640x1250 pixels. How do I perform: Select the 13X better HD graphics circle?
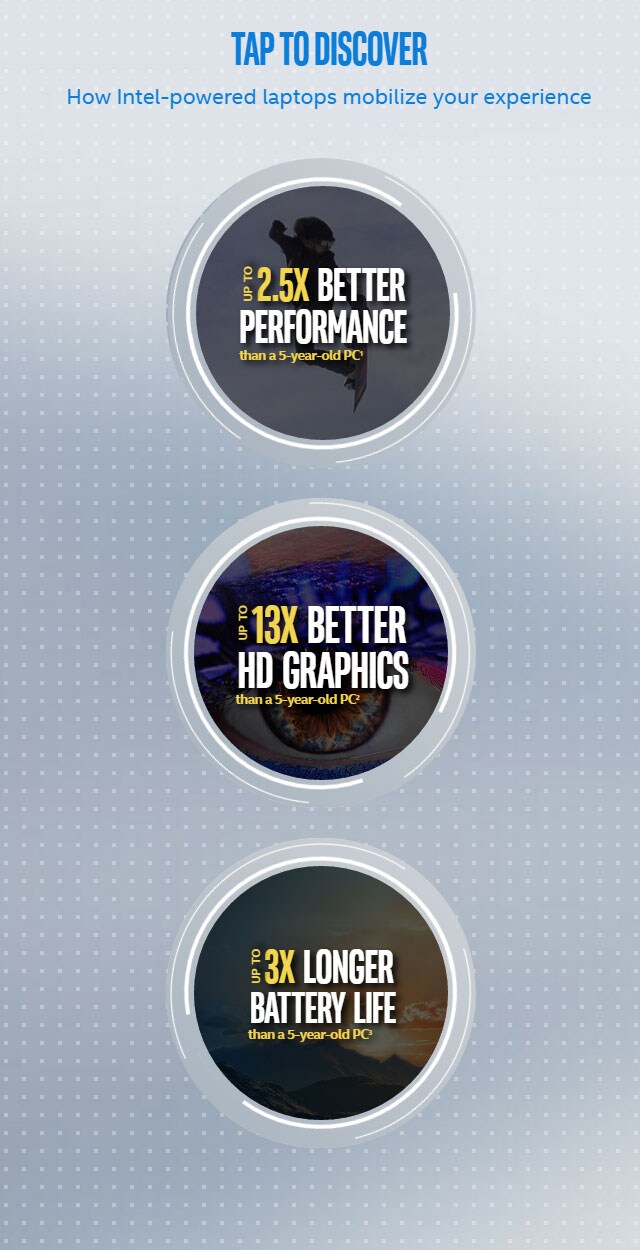coord(321,653)
